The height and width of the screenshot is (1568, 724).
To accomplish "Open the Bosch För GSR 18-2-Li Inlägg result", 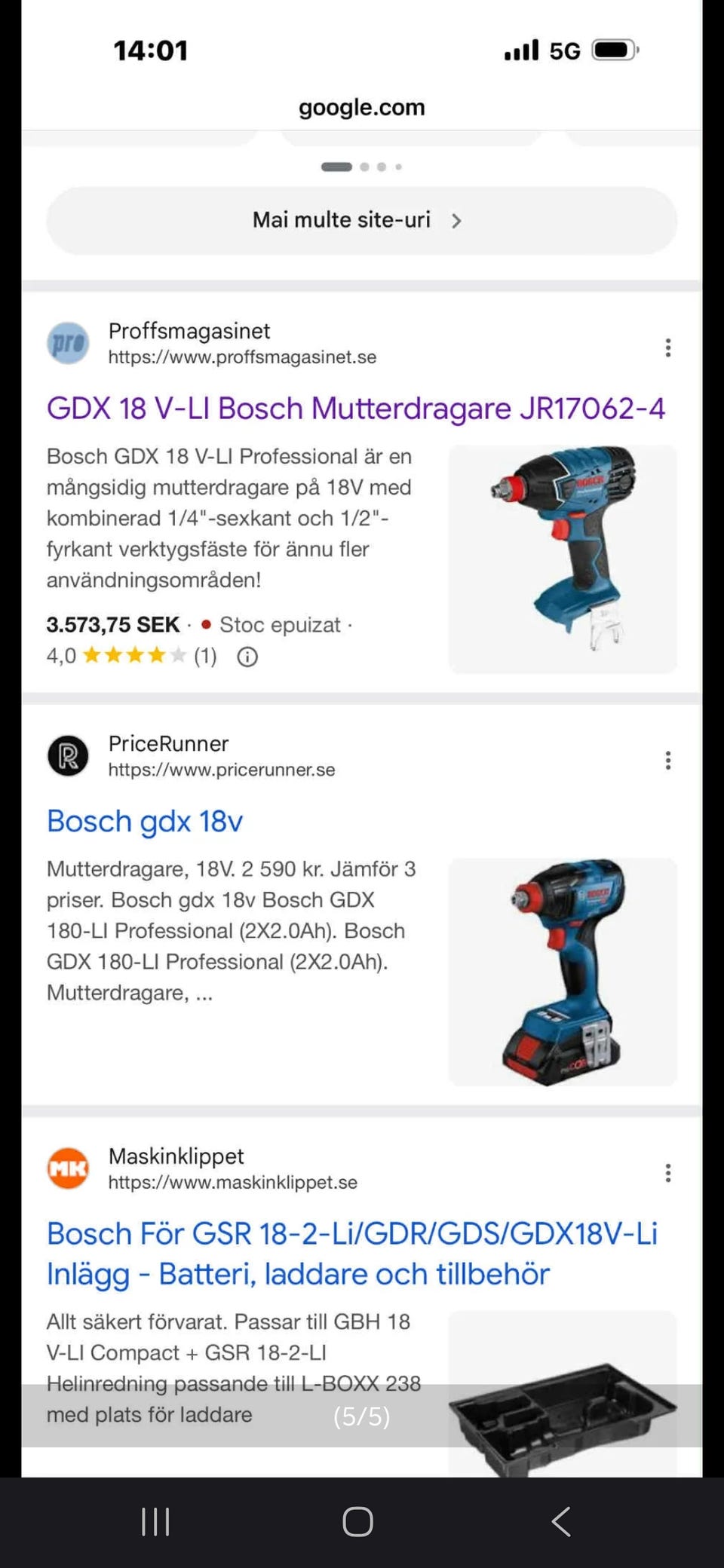I will pos(351,1253).
